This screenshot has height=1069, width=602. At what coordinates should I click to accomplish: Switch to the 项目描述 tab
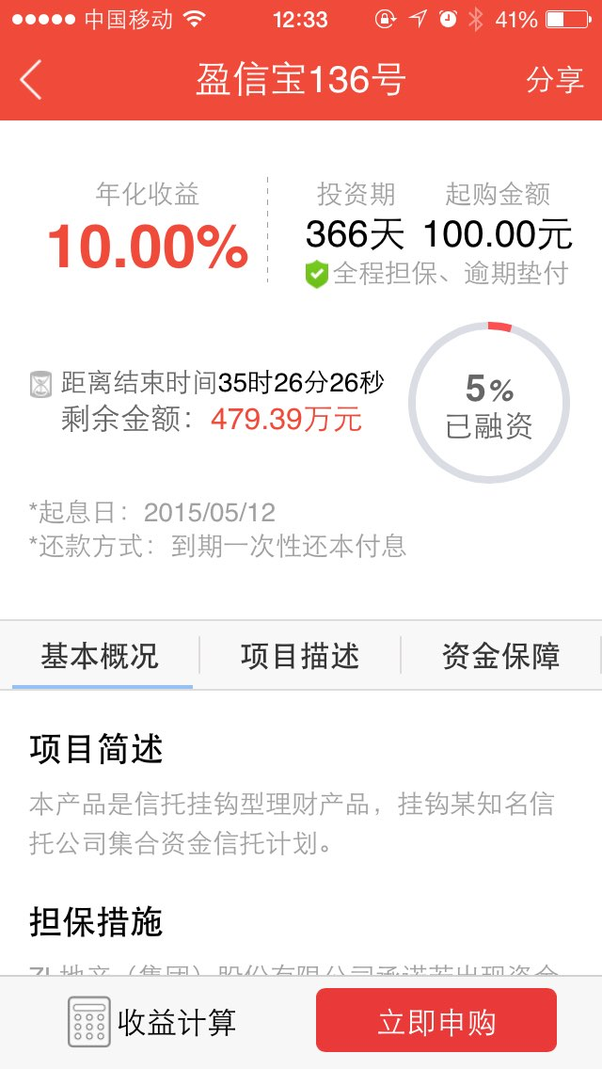click(300, 656)
